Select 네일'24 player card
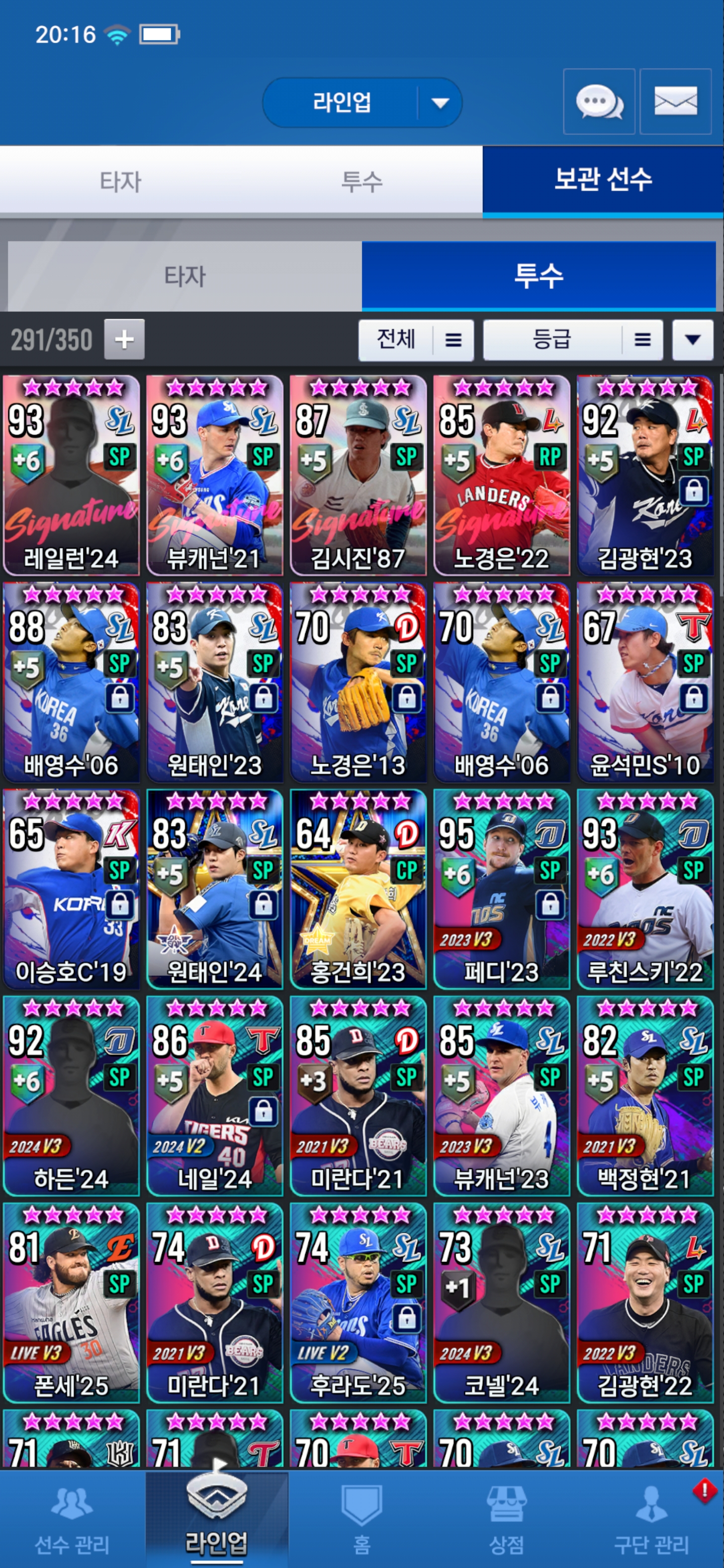724x1568 pixels. pyautogui.click(x=214, y=1096)
